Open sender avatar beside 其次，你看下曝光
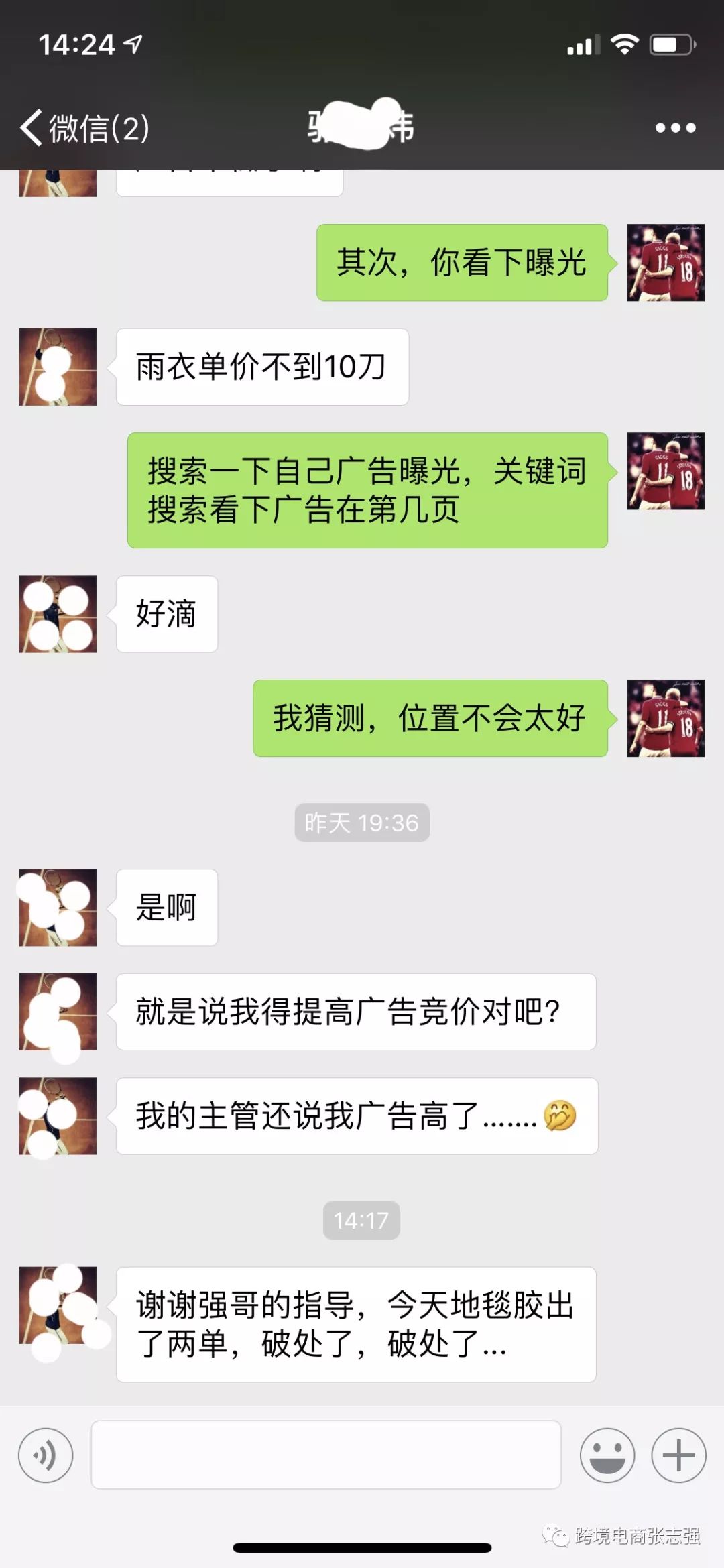The width and height of the screenshot is (724, 1568). [x=666, y=262]
